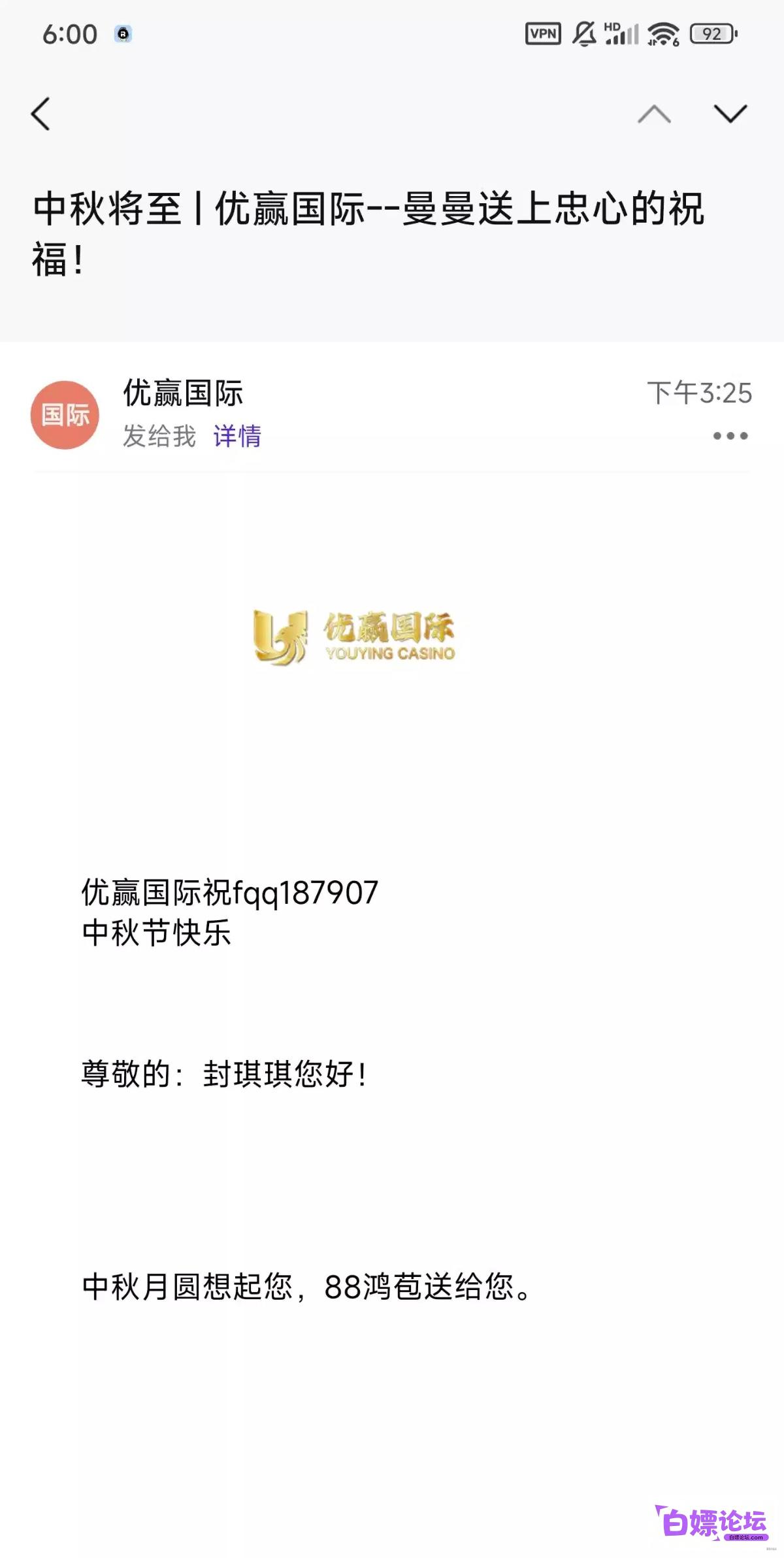
Task: Go back to the inbox list
Action: [x=41, y=114]
